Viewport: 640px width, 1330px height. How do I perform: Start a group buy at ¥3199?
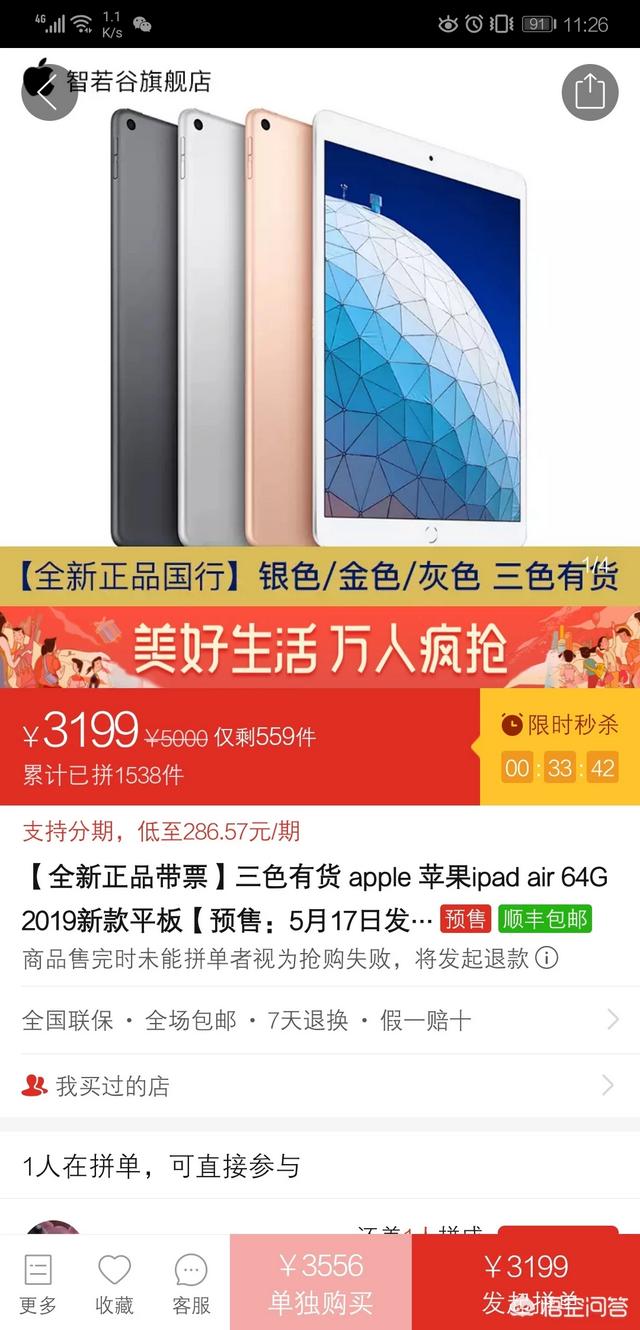(528, 1284)
